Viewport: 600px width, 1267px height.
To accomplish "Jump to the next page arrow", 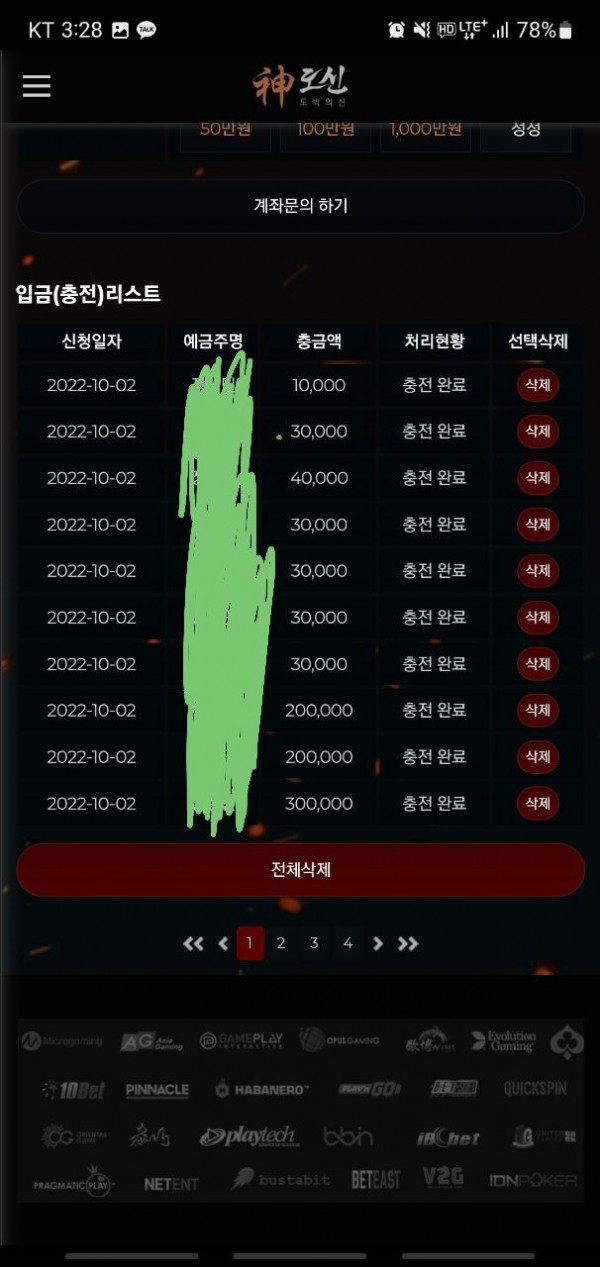I will [377, 943].
